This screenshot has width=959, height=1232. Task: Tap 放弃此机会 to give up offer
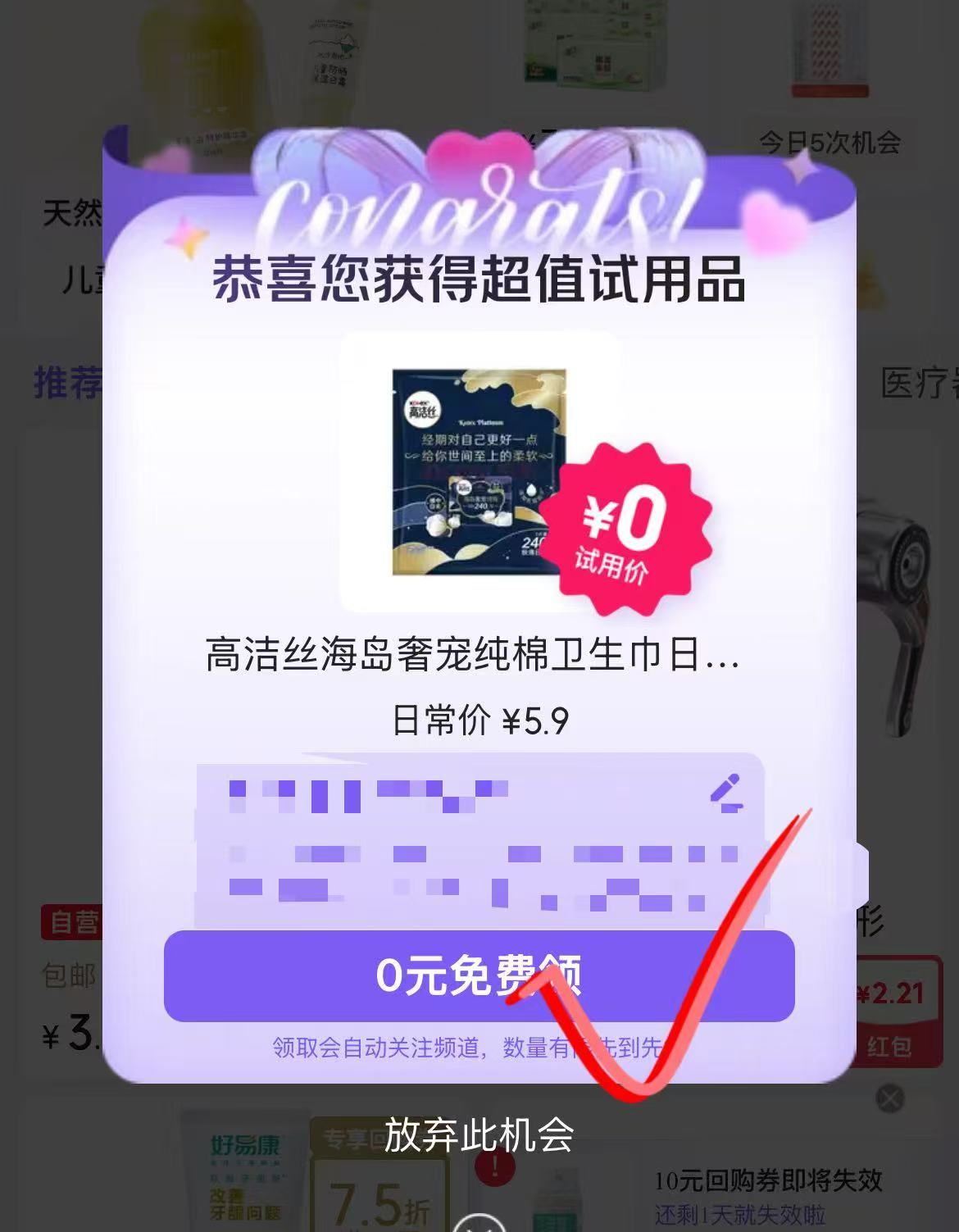pos(479,1134)
